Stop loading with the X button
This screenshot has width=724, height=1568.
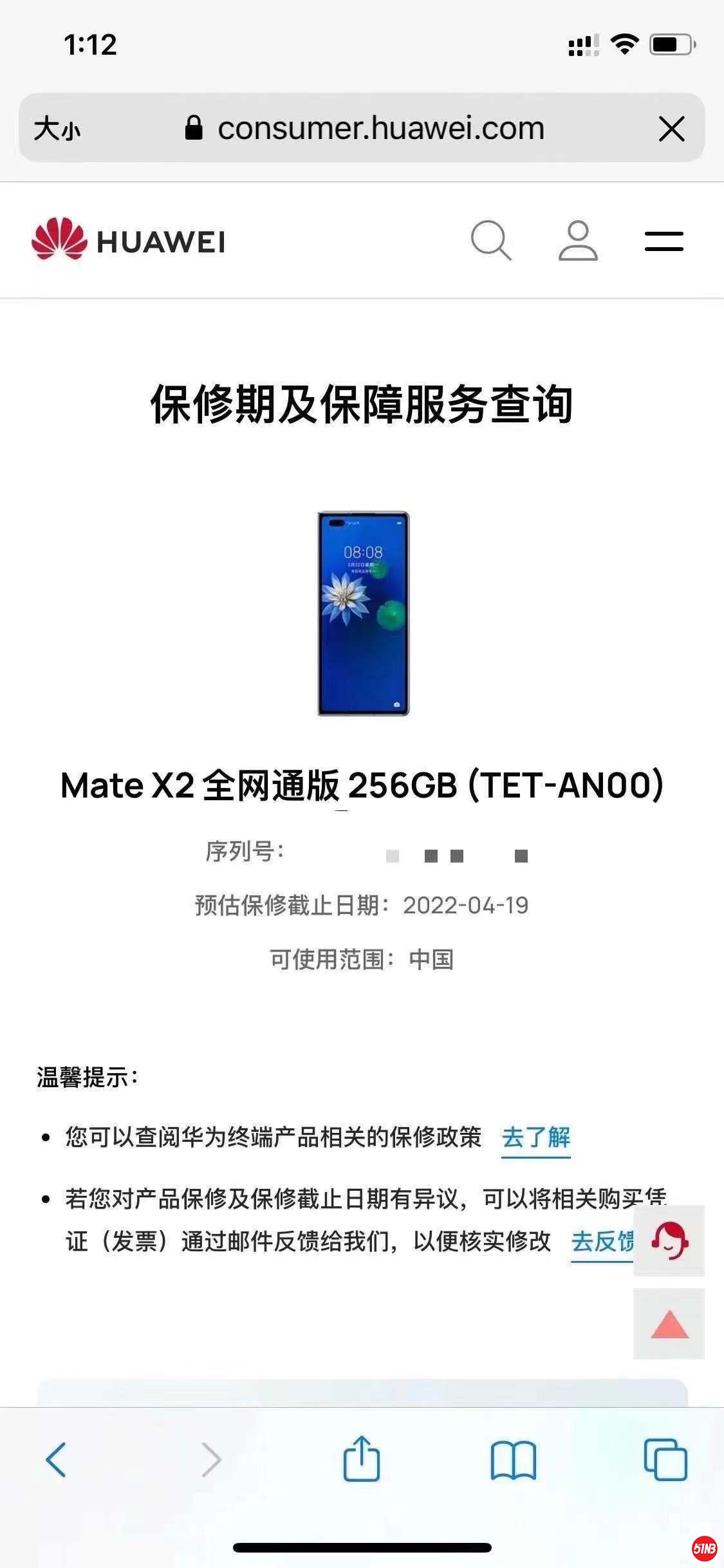[x=671, y=129]
